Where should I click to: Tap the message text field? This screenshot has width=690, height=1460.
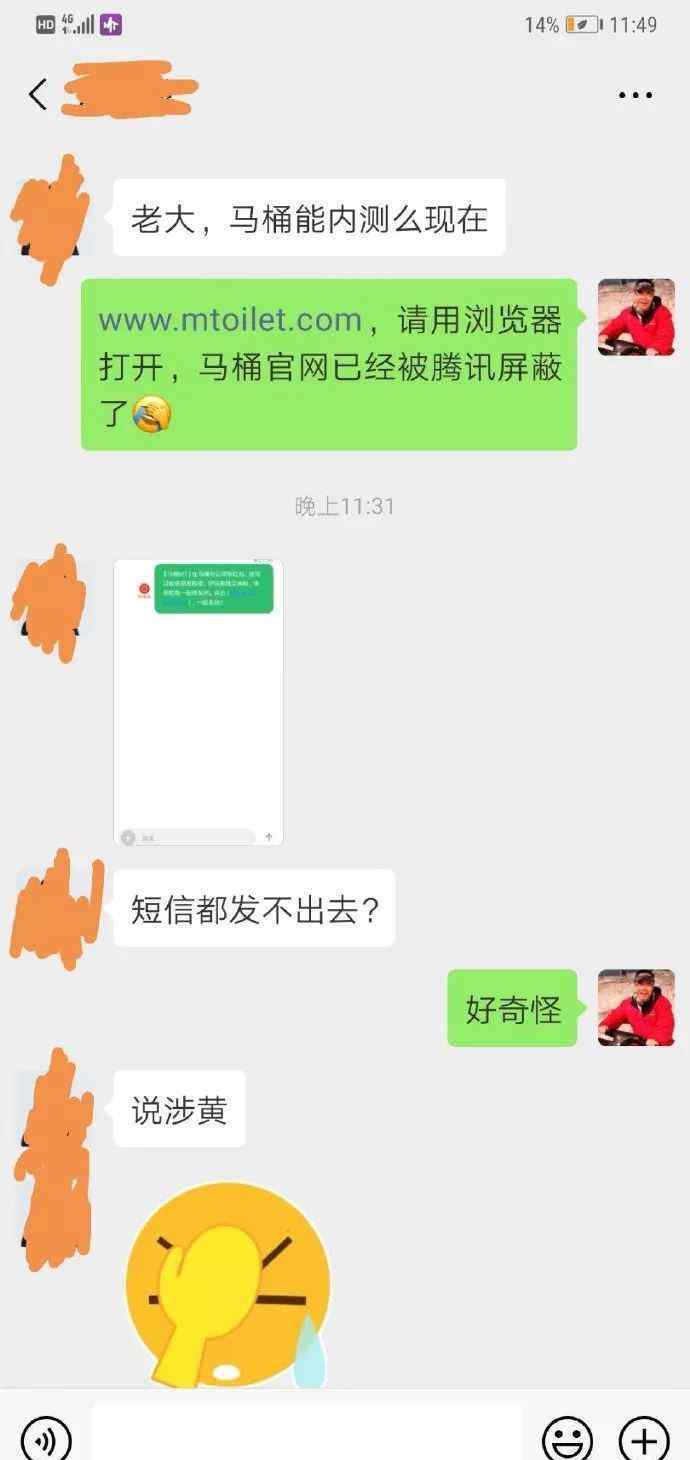306,1432
